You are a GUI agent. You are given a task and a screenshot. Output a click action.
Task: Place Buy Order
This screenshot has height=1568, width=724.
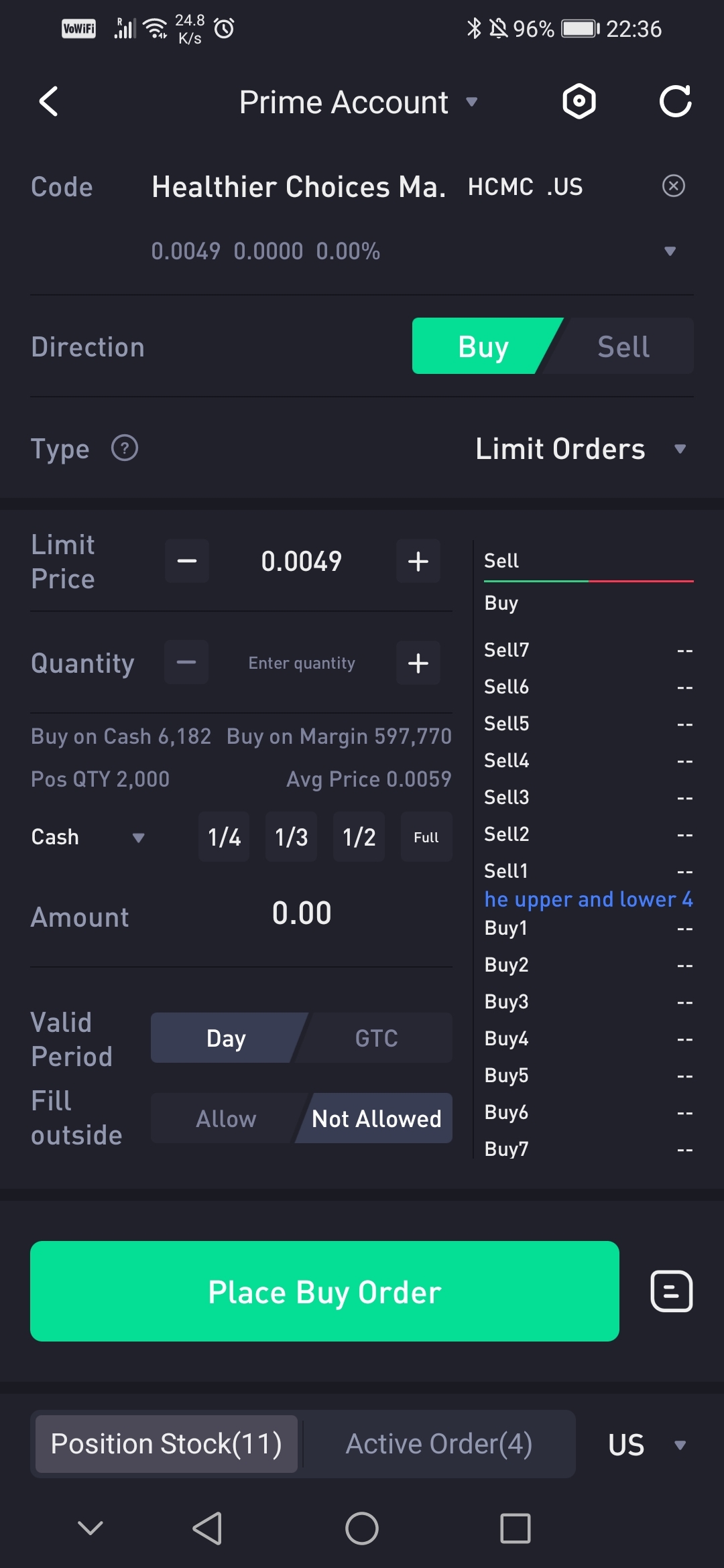tap(324, 1291)
